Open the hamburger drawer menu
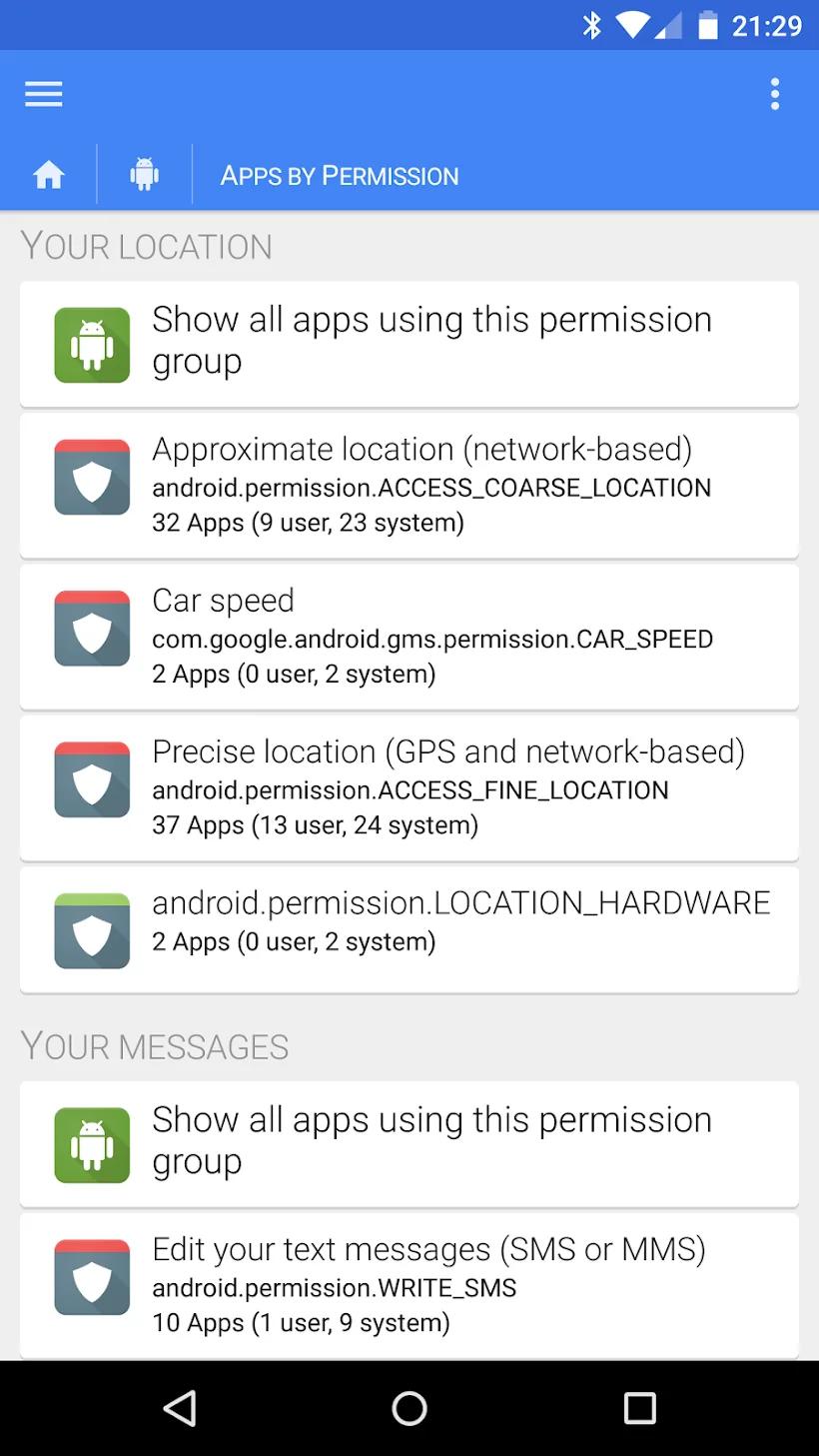Screen dimensions: 819x1456 (44, 94)
